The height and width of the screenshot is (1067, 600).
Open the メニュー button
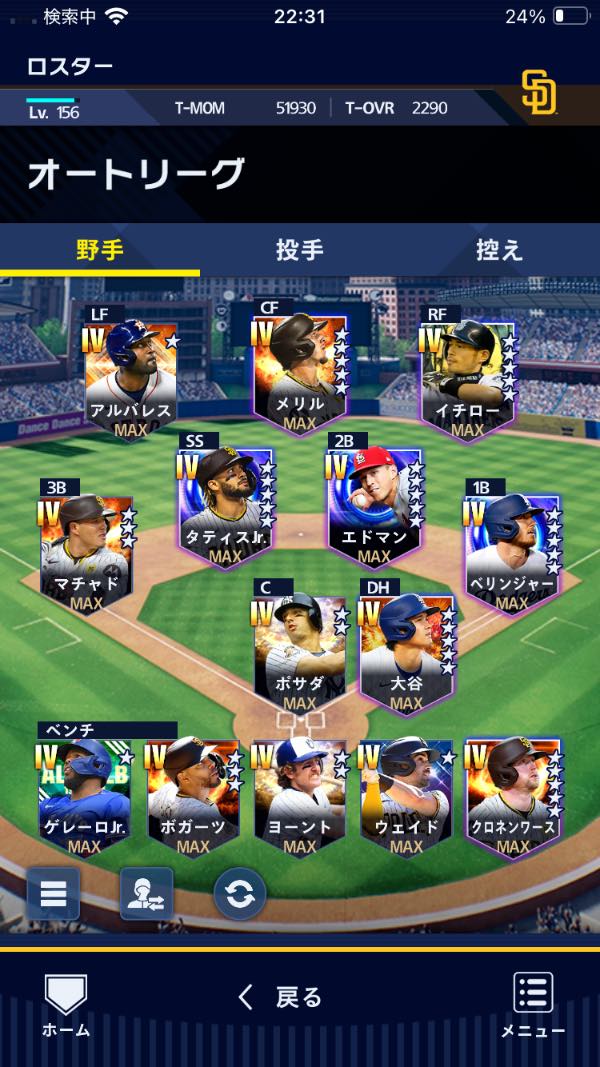click(533, 1006)
